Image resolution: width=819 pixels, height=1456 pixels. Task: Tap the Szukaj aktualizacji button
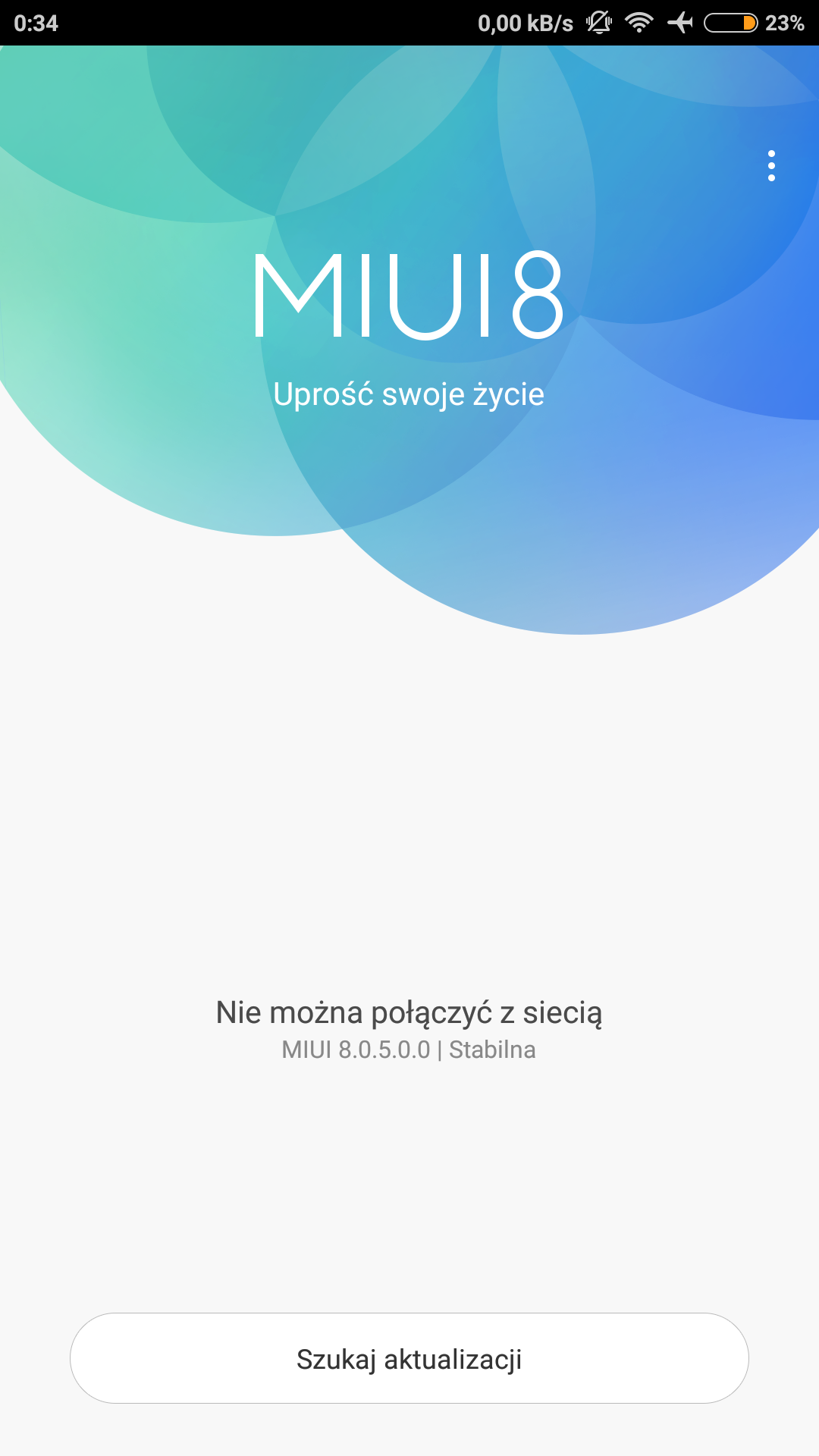coord(409,1358)
